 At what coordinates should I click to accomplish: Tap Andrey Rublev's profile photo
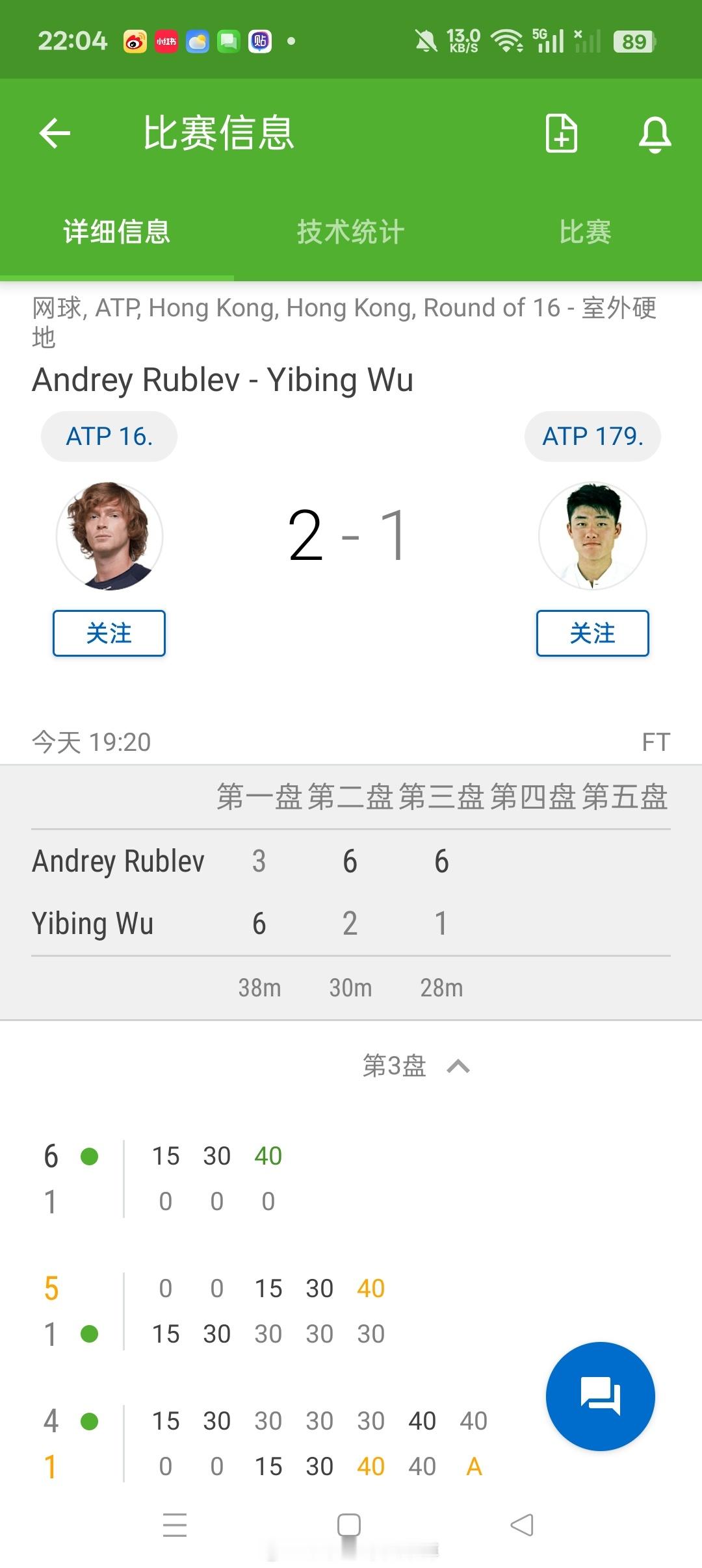coord(109,536)
